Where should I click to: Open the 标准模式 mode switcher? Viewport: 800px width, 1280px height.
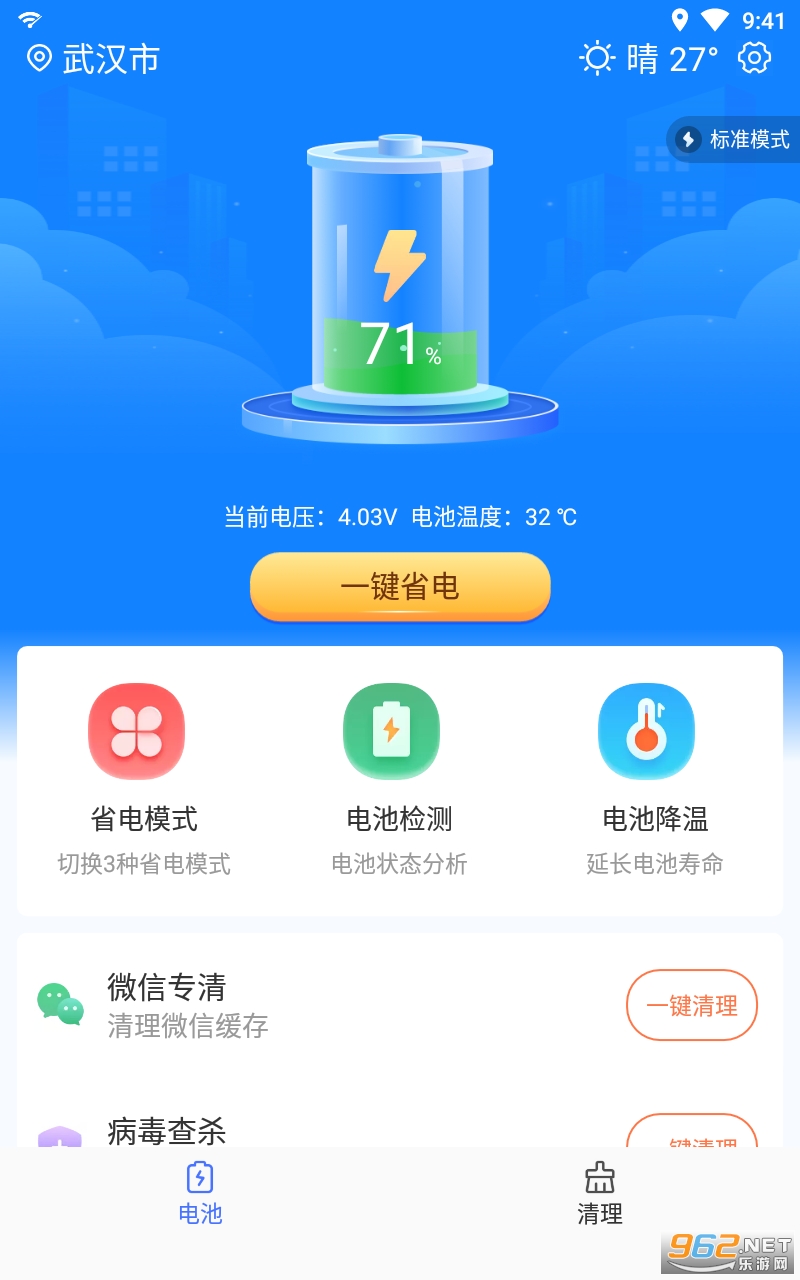point(735,140)
